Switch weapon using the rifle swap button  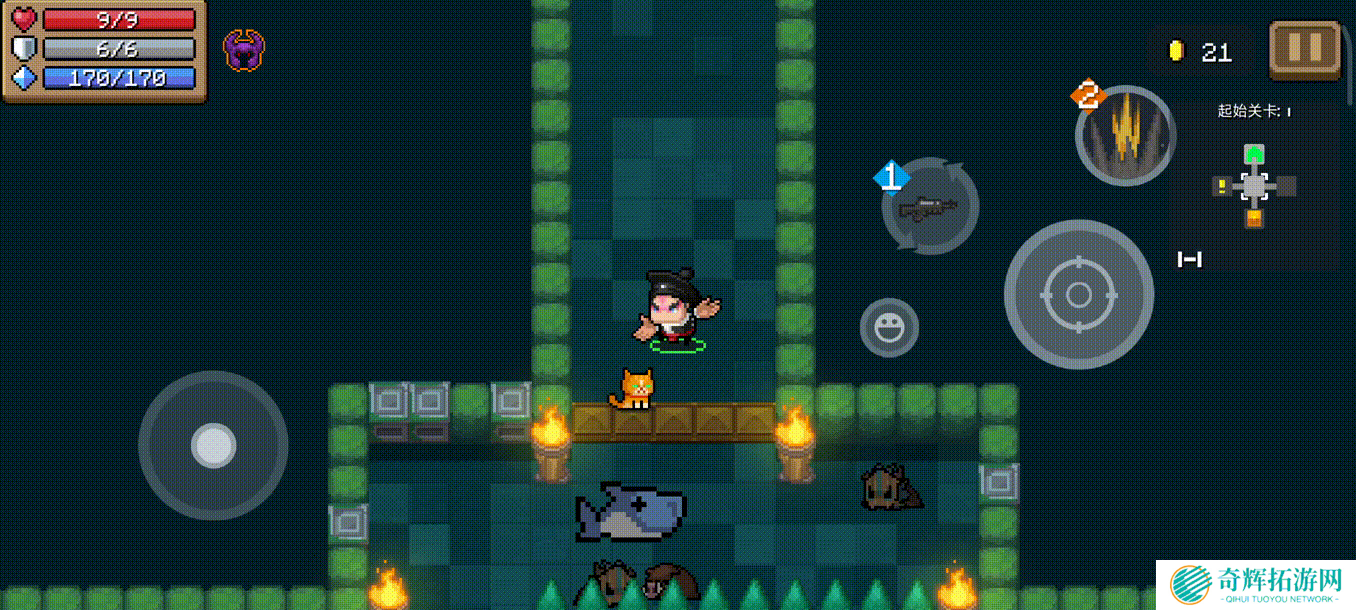[x=929, y=207]
